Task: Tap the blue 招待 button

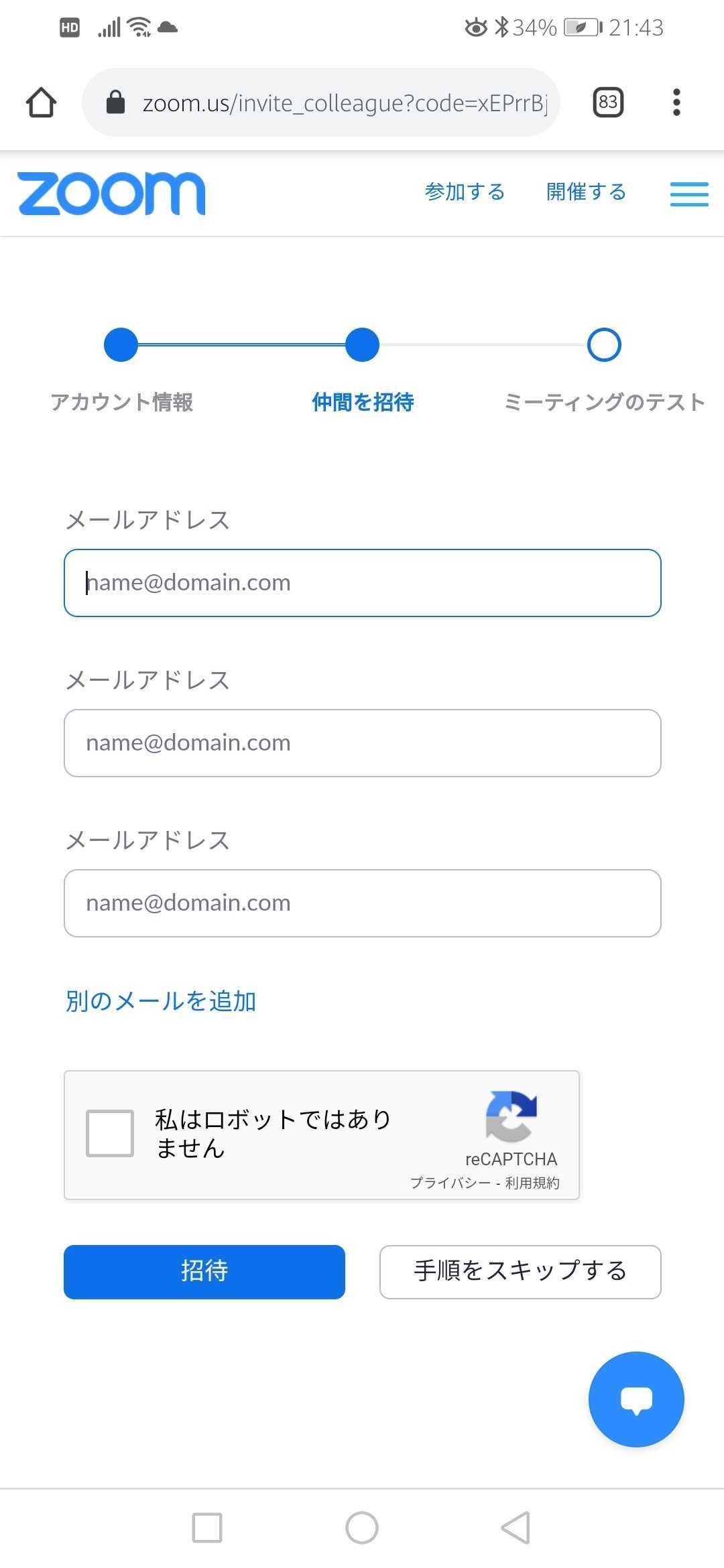Action: point(204,1272)
